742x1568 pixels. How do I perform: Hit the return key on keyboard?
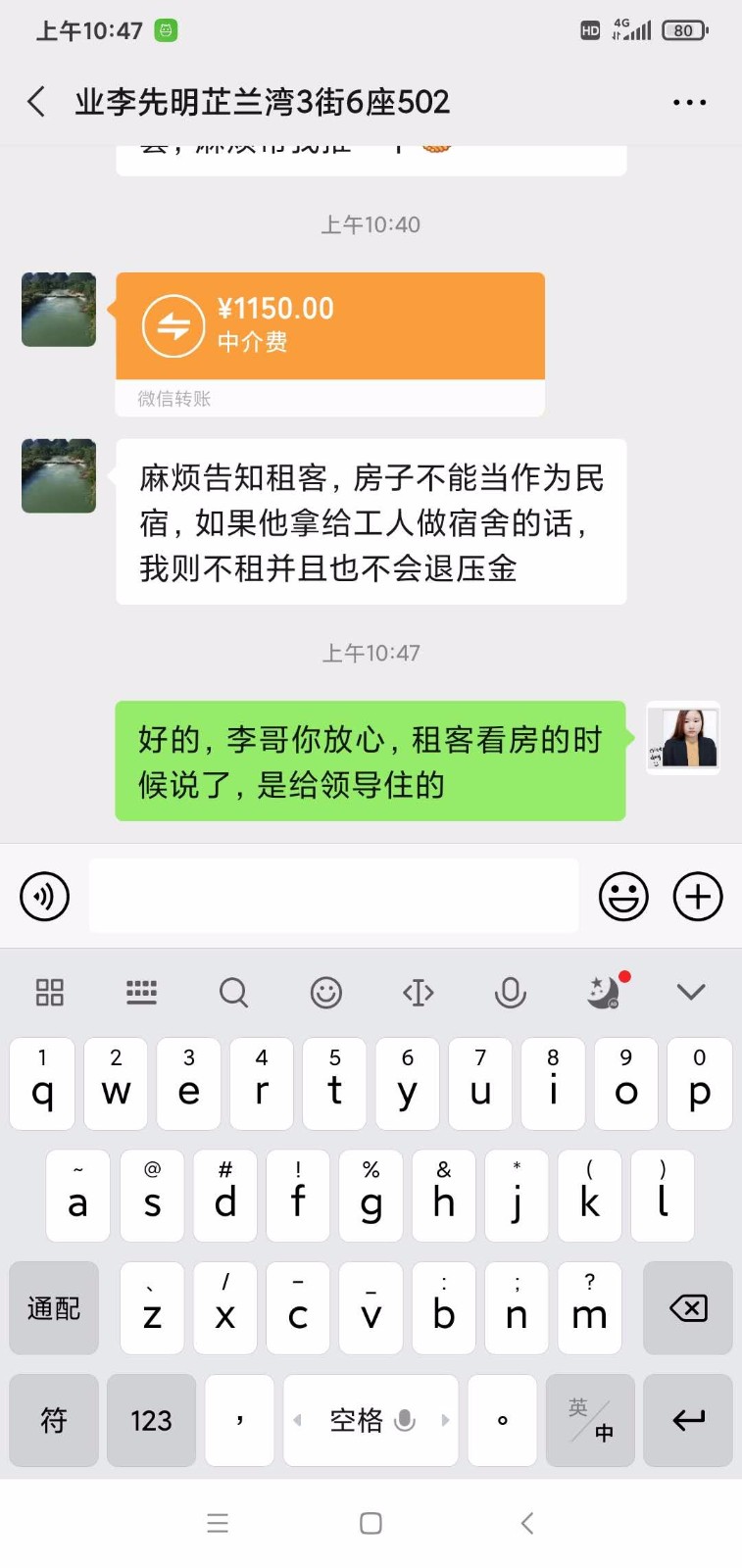(688, 1420)
